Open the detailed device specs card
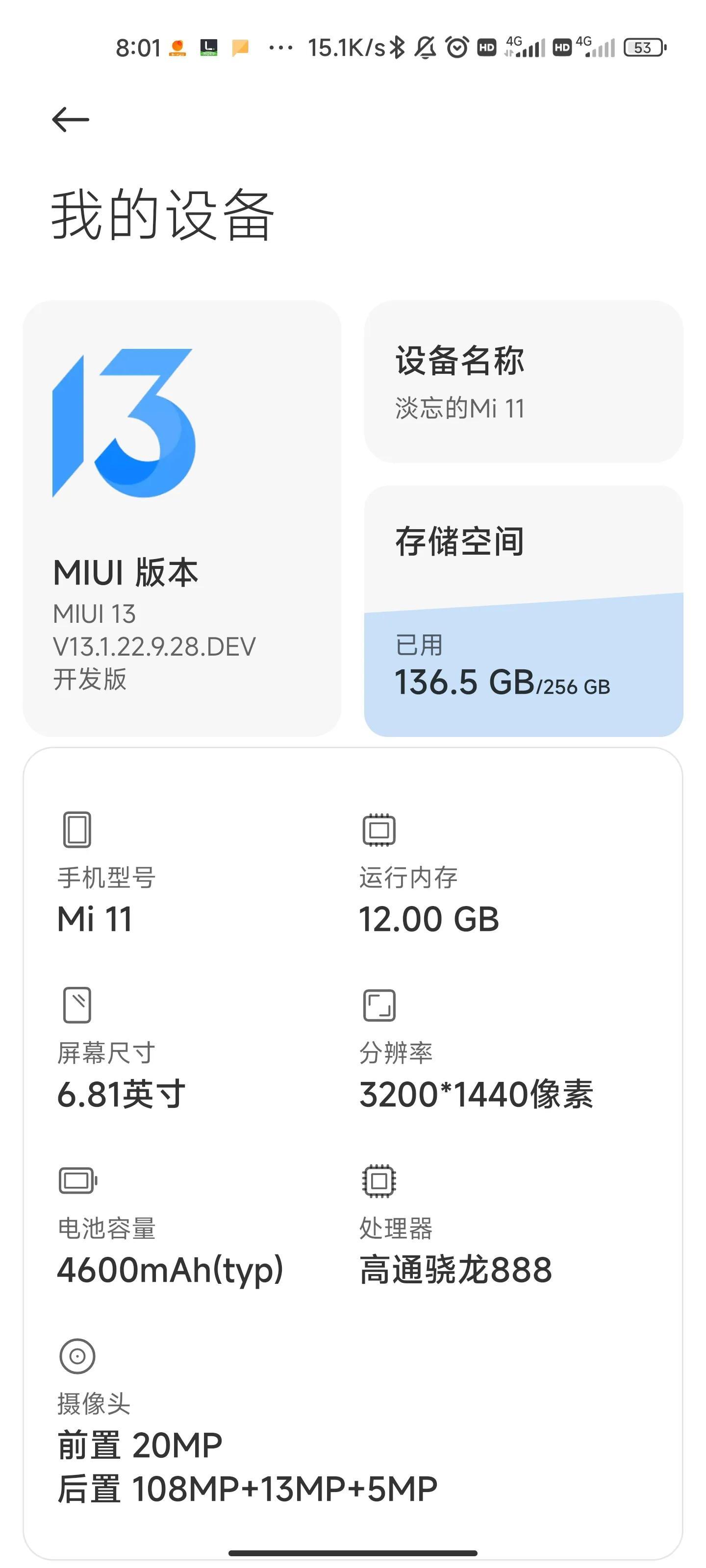The image size is (706, 1568). tap(352, 1151)
